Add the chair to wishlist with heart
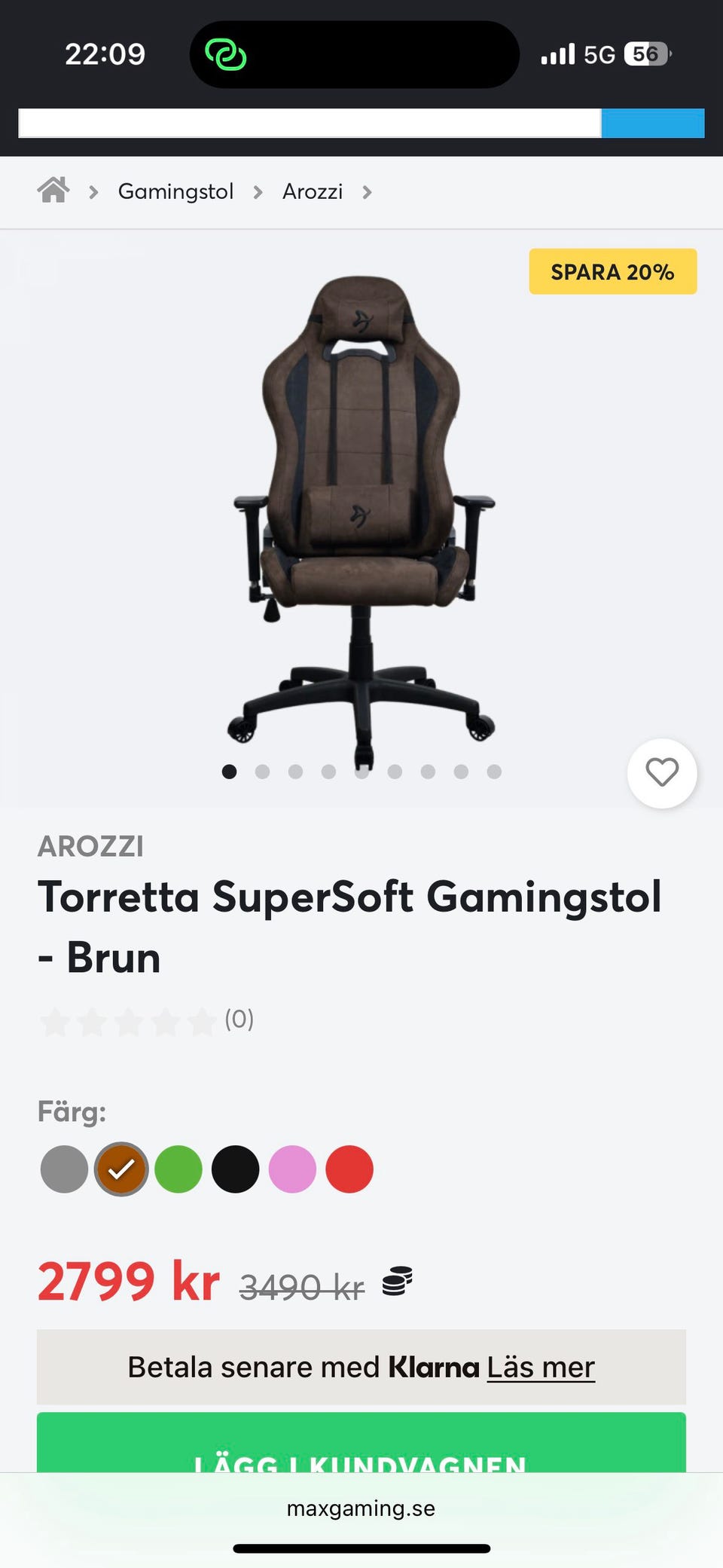The width and height of the screenshot is (723, 1568). (x=662, y=773)
